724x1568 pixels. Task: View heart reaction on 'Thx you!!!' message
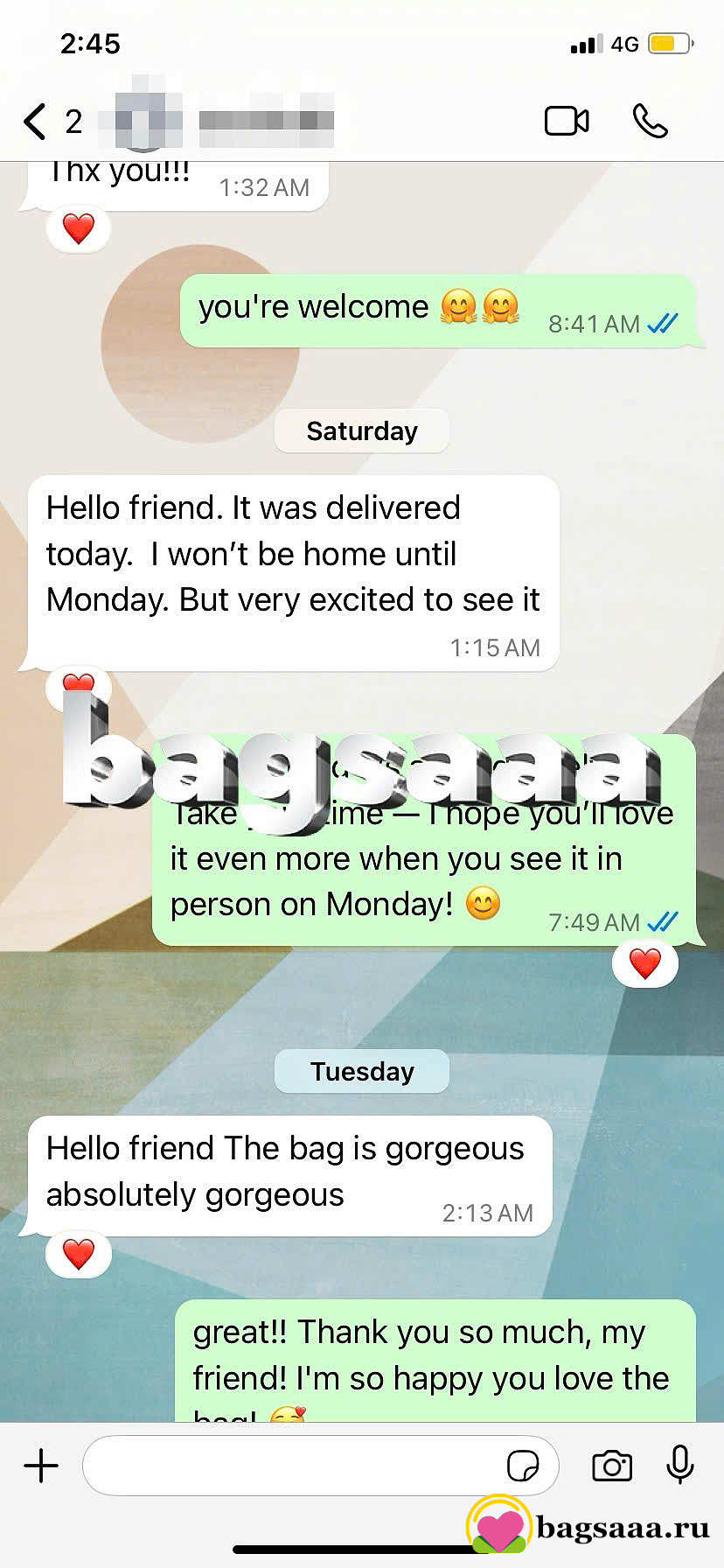point(78,229)
